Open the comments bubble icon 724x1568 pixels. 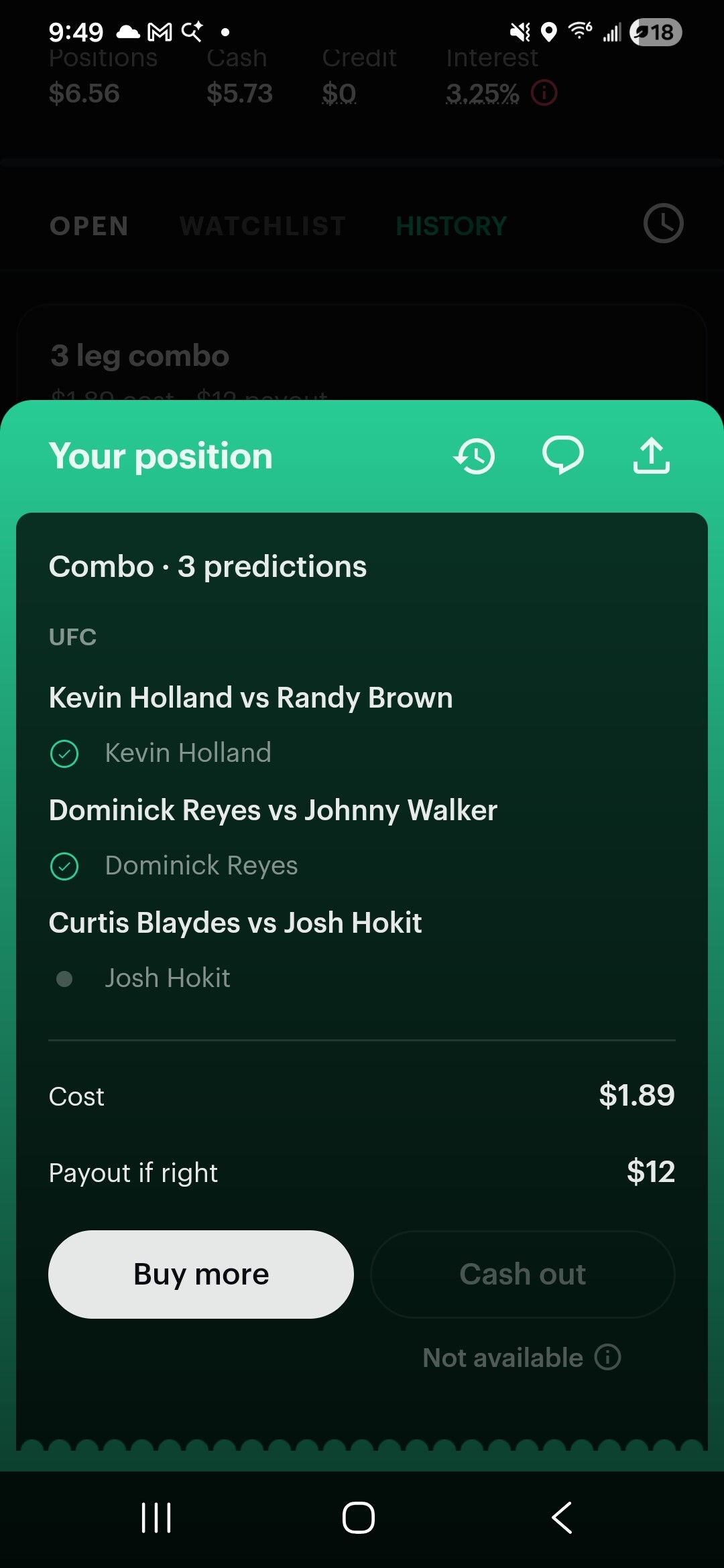pos(562,456)
